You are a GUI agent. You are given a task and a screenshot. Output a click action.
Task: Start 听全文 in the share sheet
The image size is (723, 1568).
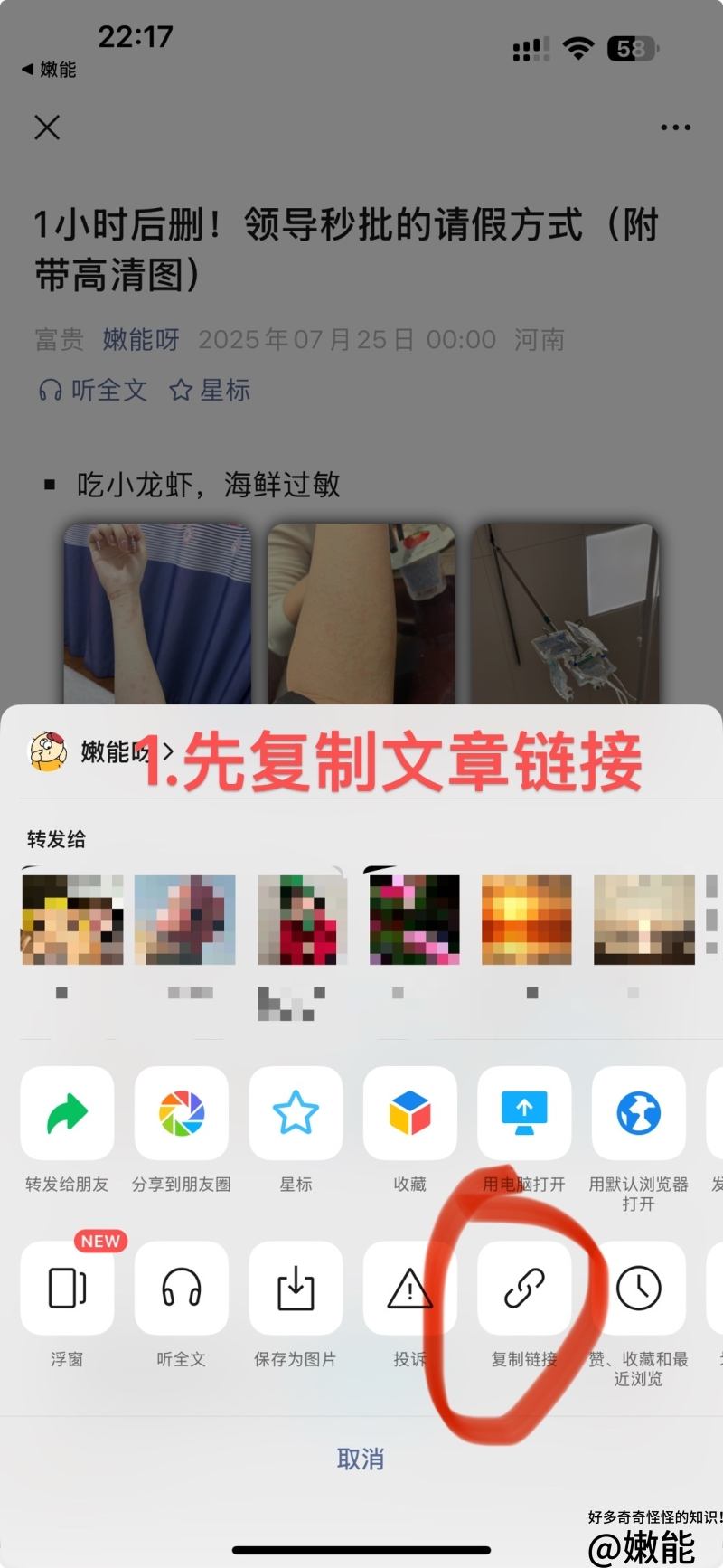pyautogui.click(x=182, y=1288)
